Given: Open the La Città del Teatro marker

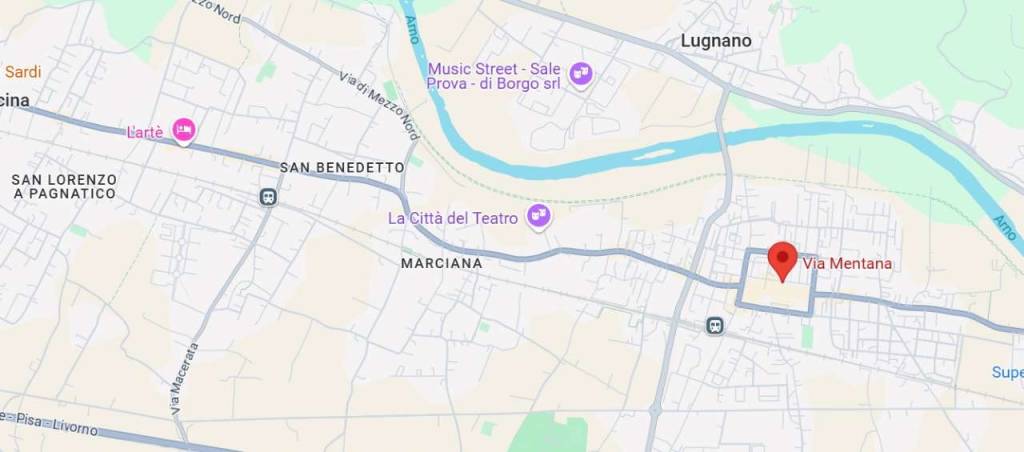Looking at the screenshot, I should pyautogui.click(x=540, y=215).
